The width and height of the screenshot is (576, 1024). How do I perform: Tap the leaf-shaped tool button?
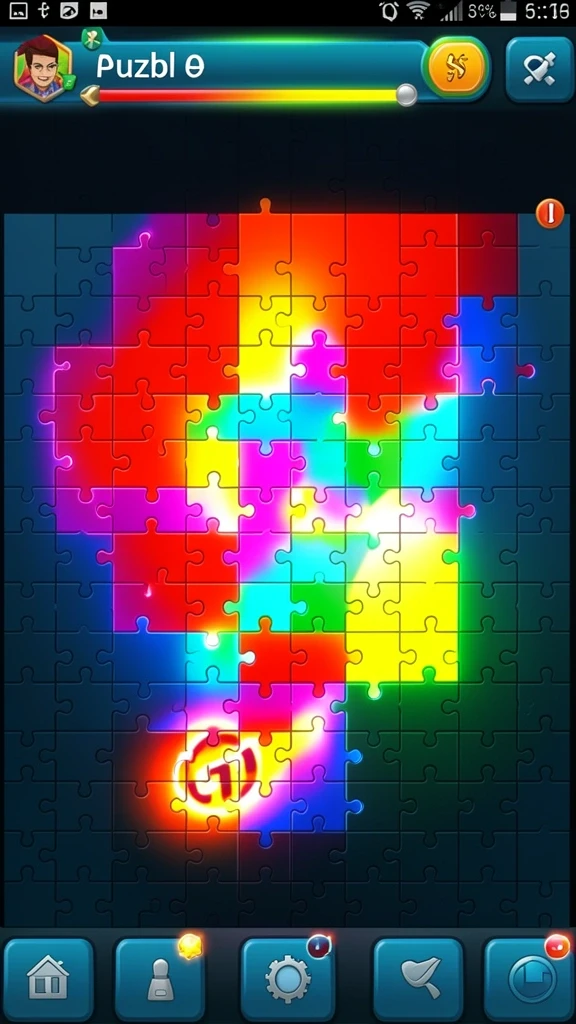click(419, 980)
